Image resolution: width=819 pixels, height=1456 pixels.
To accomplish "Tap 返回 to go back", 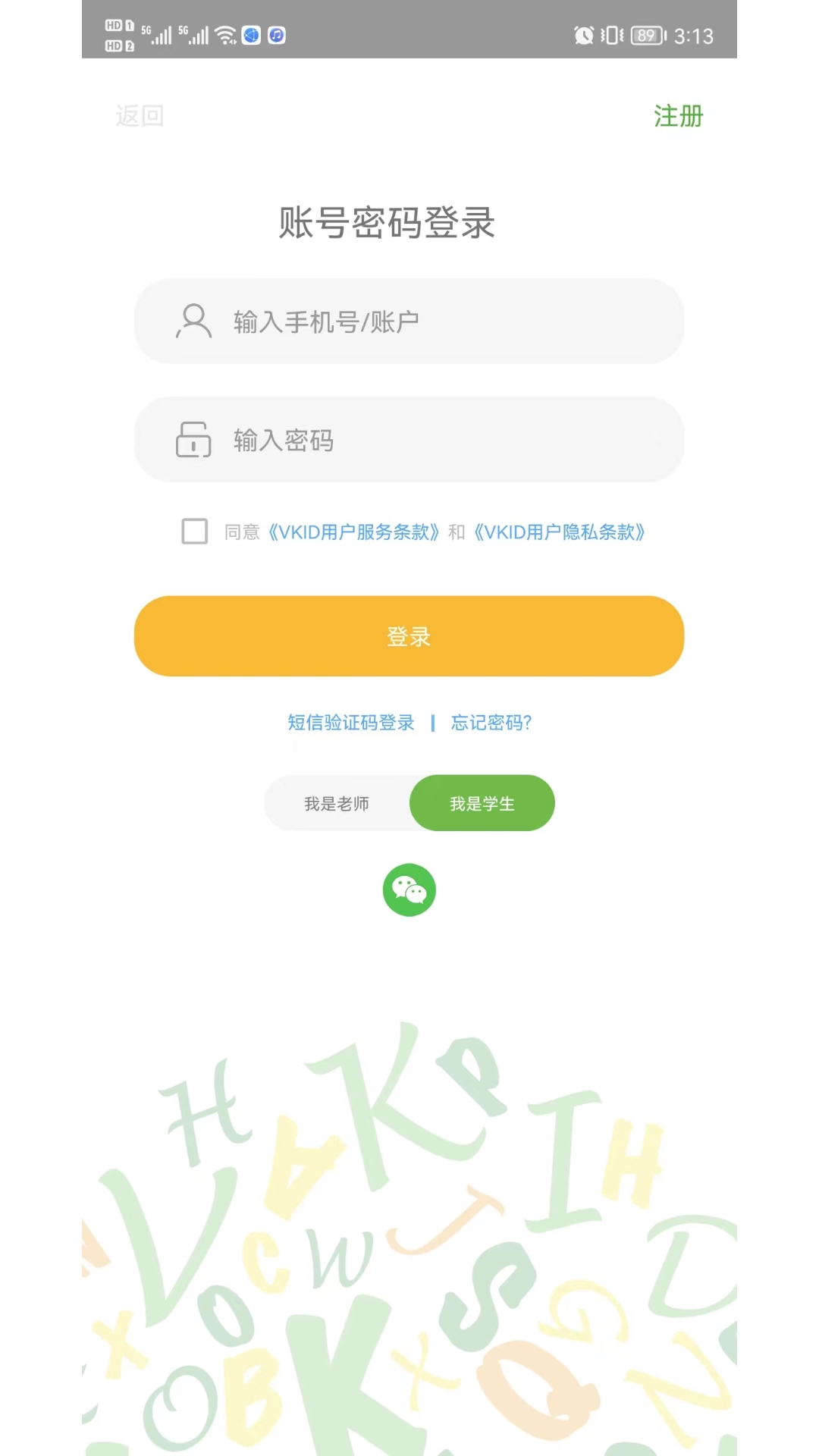I will point(140,116).
